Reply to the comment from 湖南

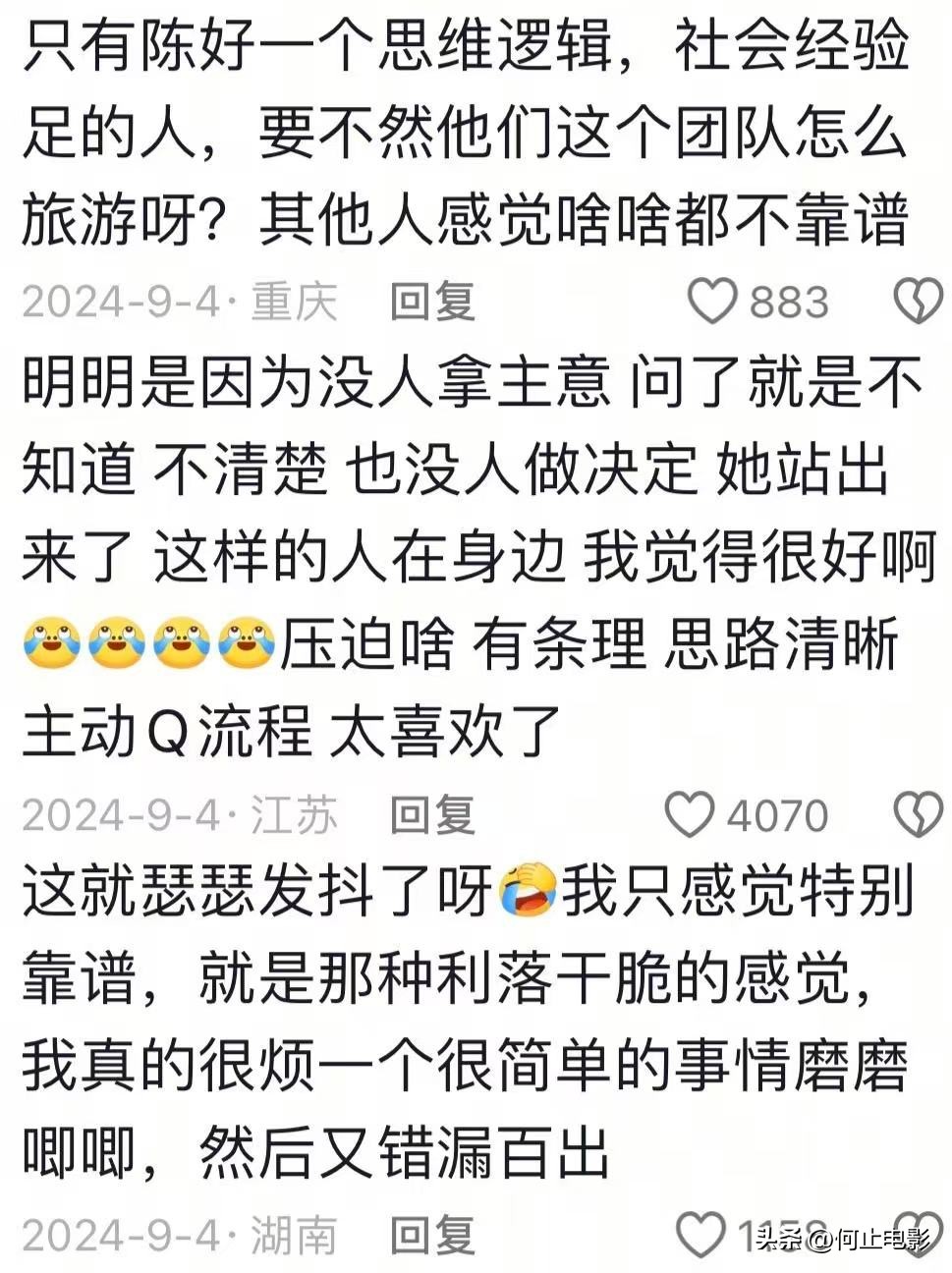(x=432, y=1236)
